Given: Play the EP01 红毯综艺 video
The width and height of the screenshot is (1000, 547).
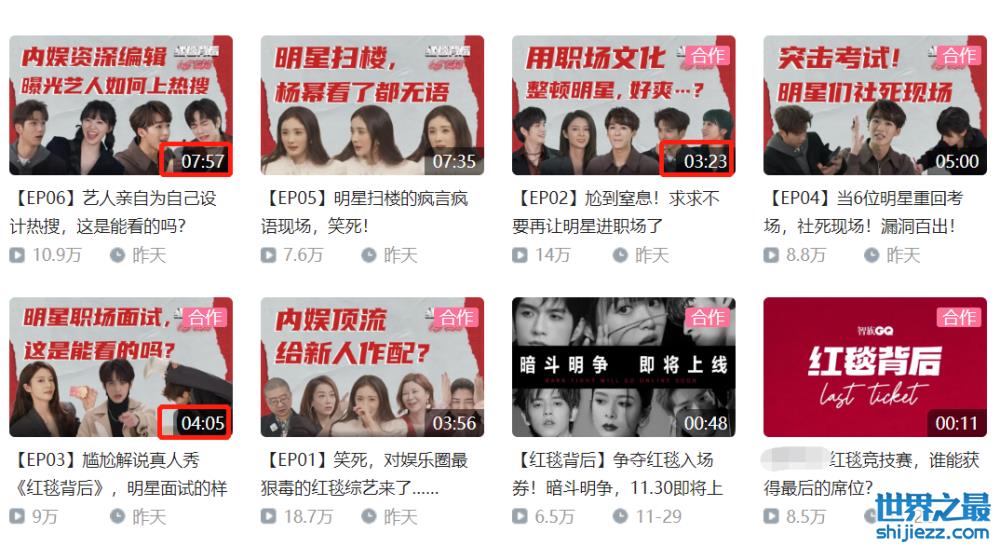Looking at the screenshot, I should 372,367.
